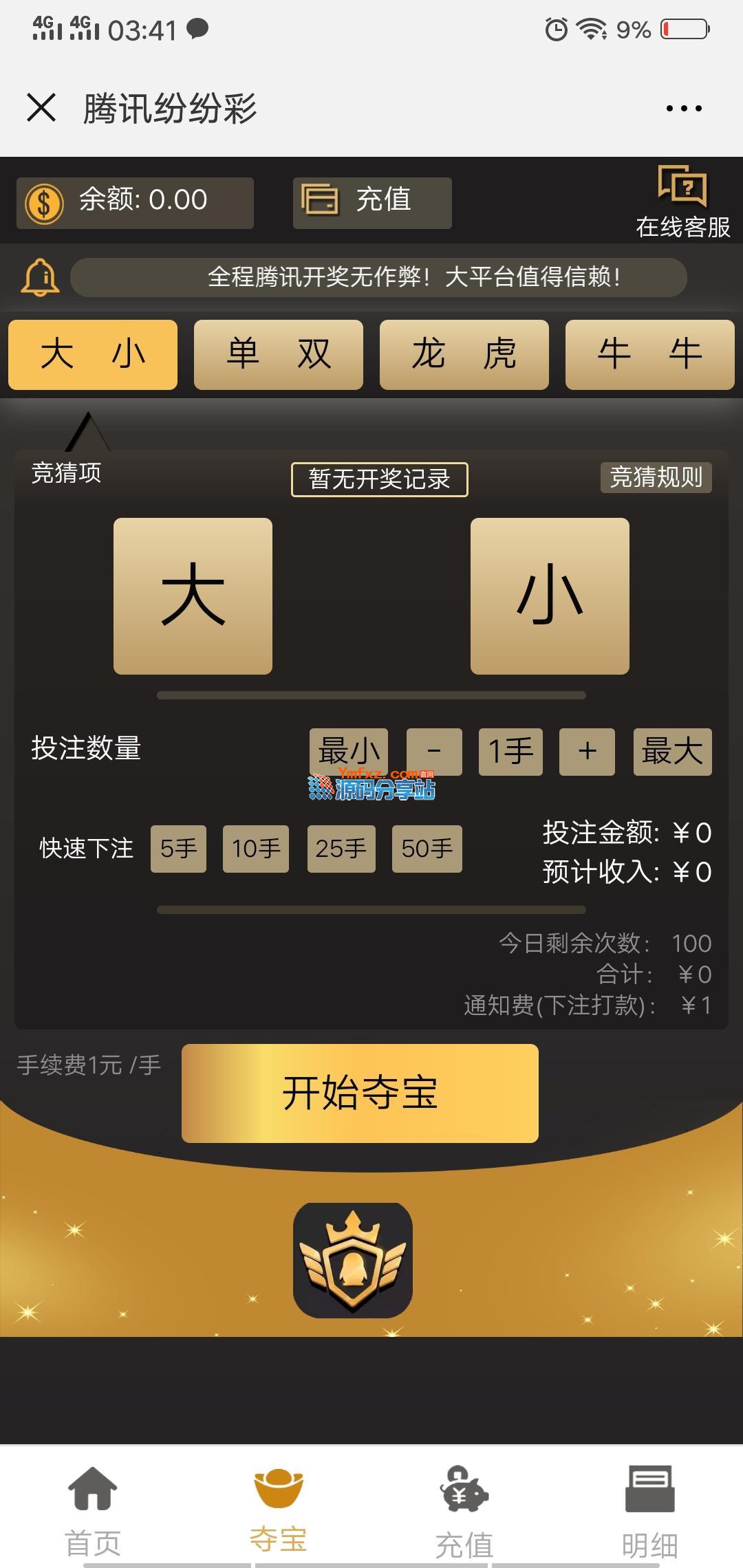
Task: Quick bet 25手
Action: click(x=341, y=849)
